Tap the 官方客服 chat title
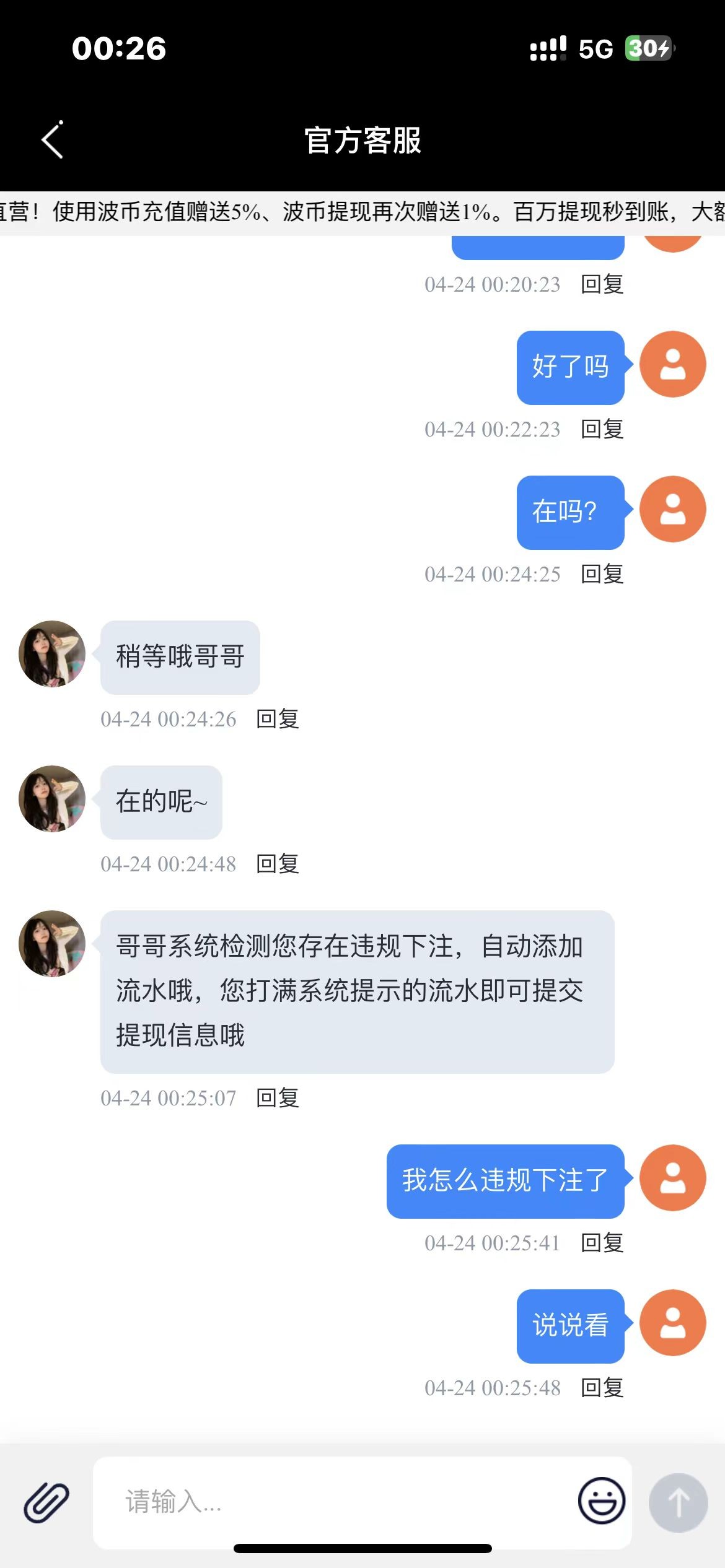This screenshot has height=1568, width=725. coord(362,141)
